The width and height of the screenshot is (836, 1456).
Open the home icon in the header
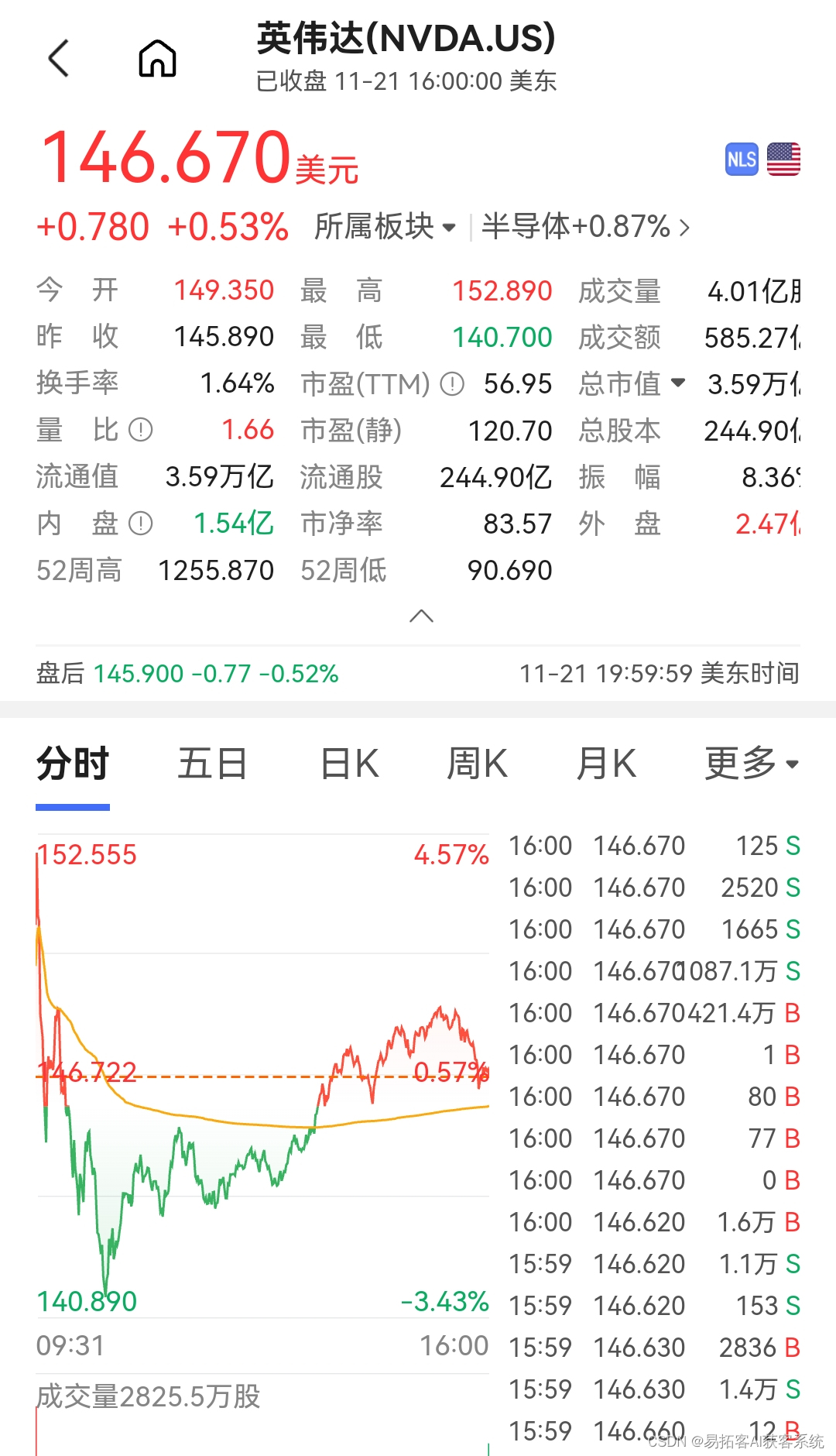coord(157,59)
